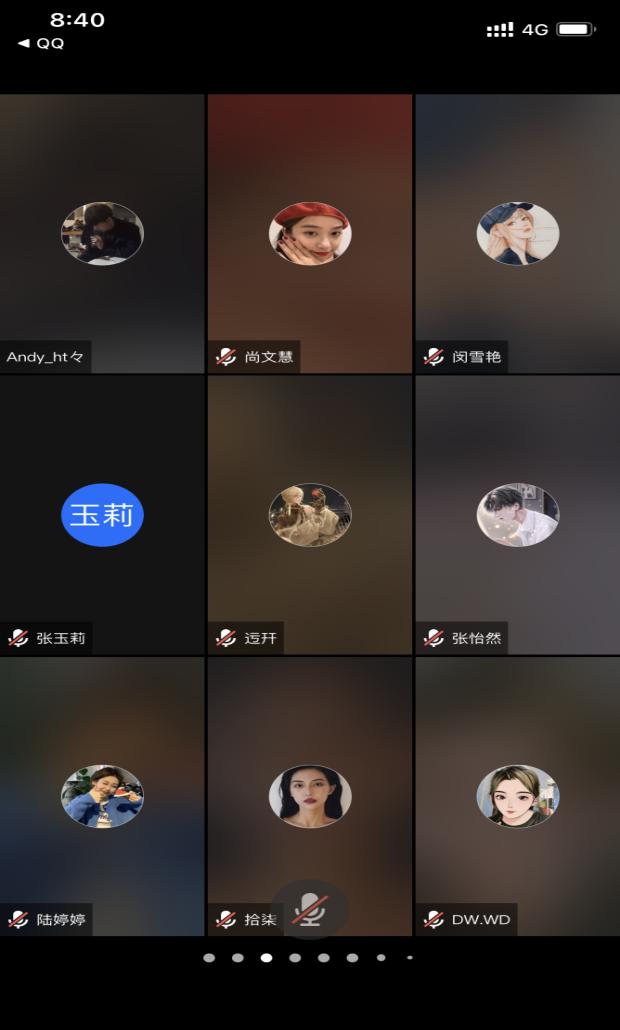This screenshot has width=620, height=1030.
Task: Tap 张怡然's video tile
Action: (517, 515)
